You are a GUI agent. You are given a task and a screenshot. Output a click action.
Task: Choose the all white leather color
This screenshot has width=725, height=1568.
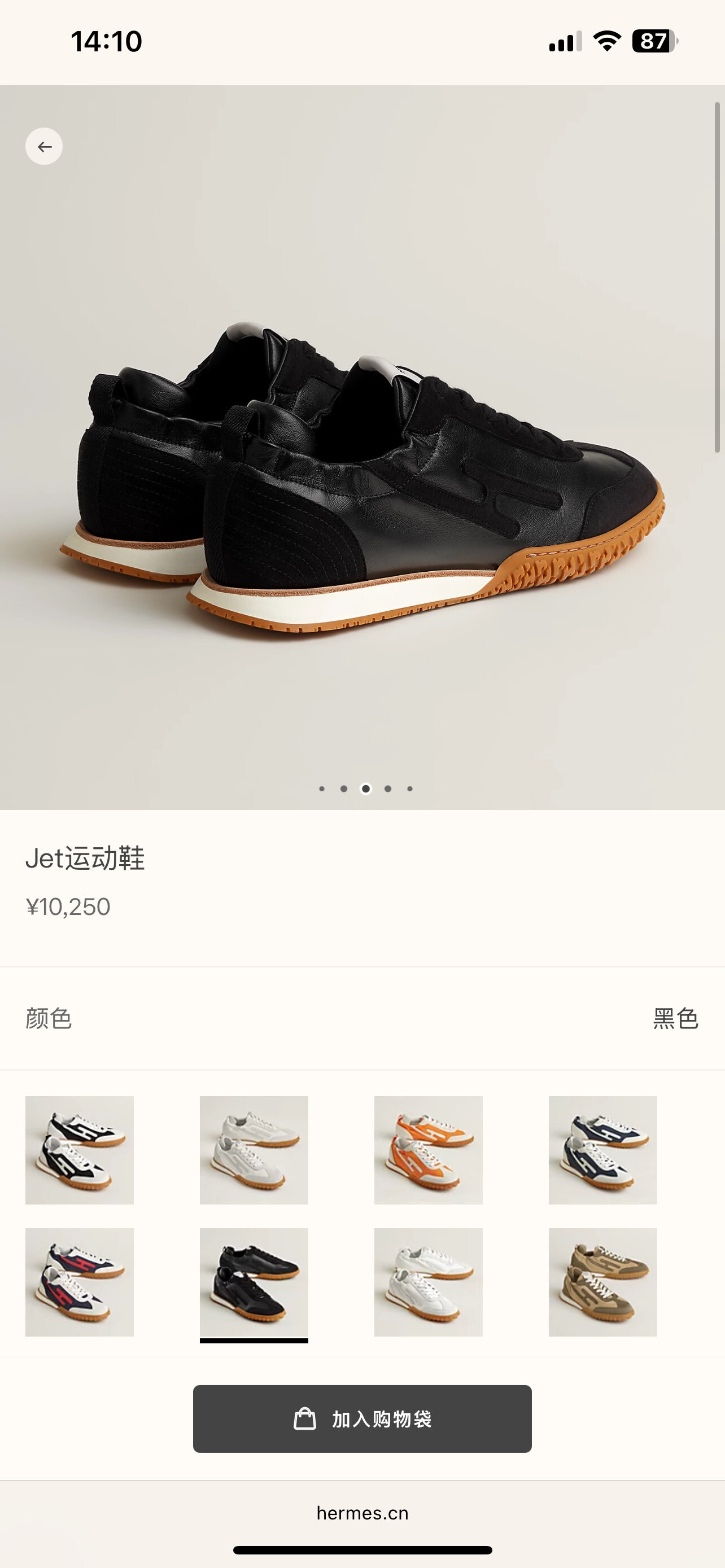click(x=428, y=1282)
